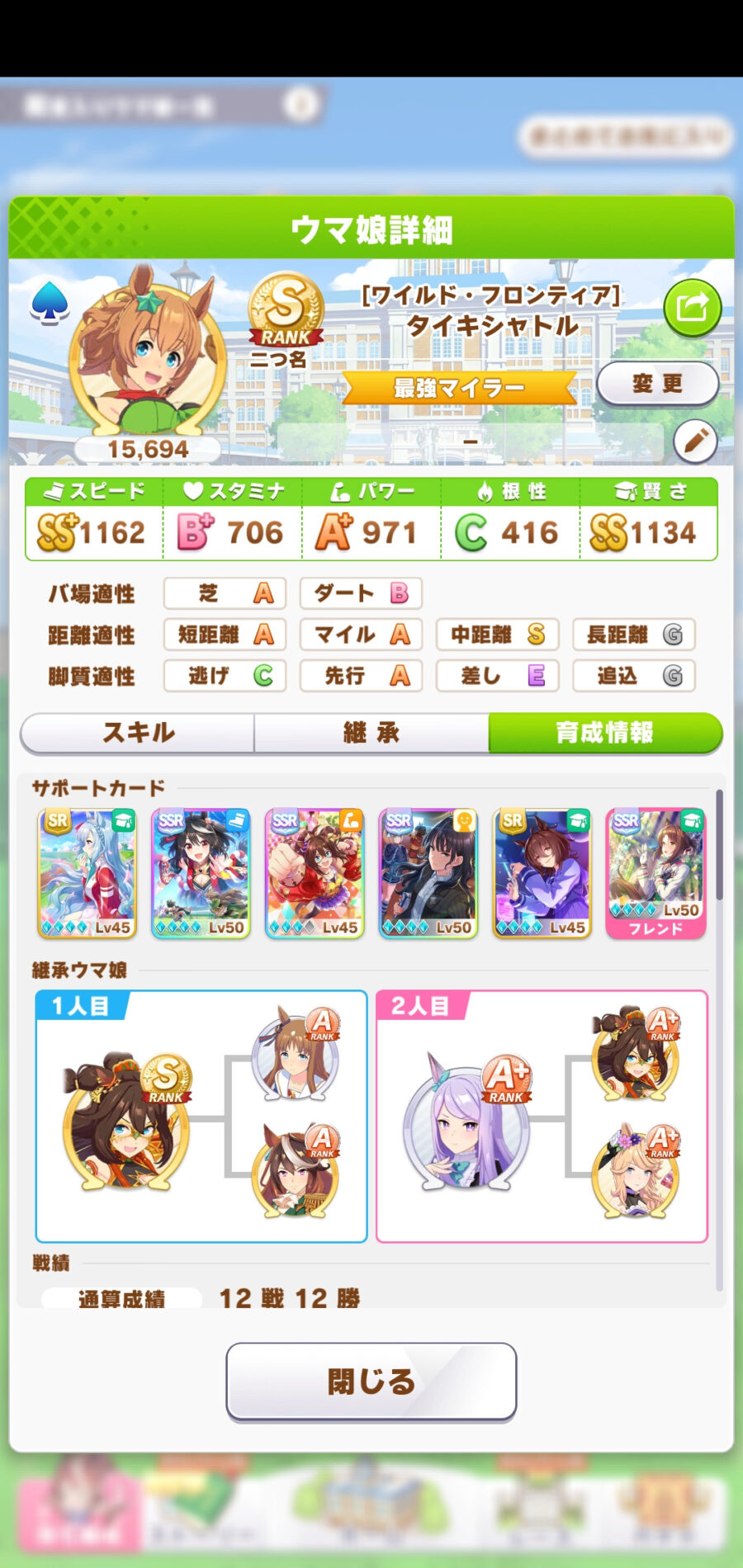Image resolution: width=743 pixels, height=1568 pixels.
Task: Open the blue SSR support card Lv50
Action: (x=201, y=873)
